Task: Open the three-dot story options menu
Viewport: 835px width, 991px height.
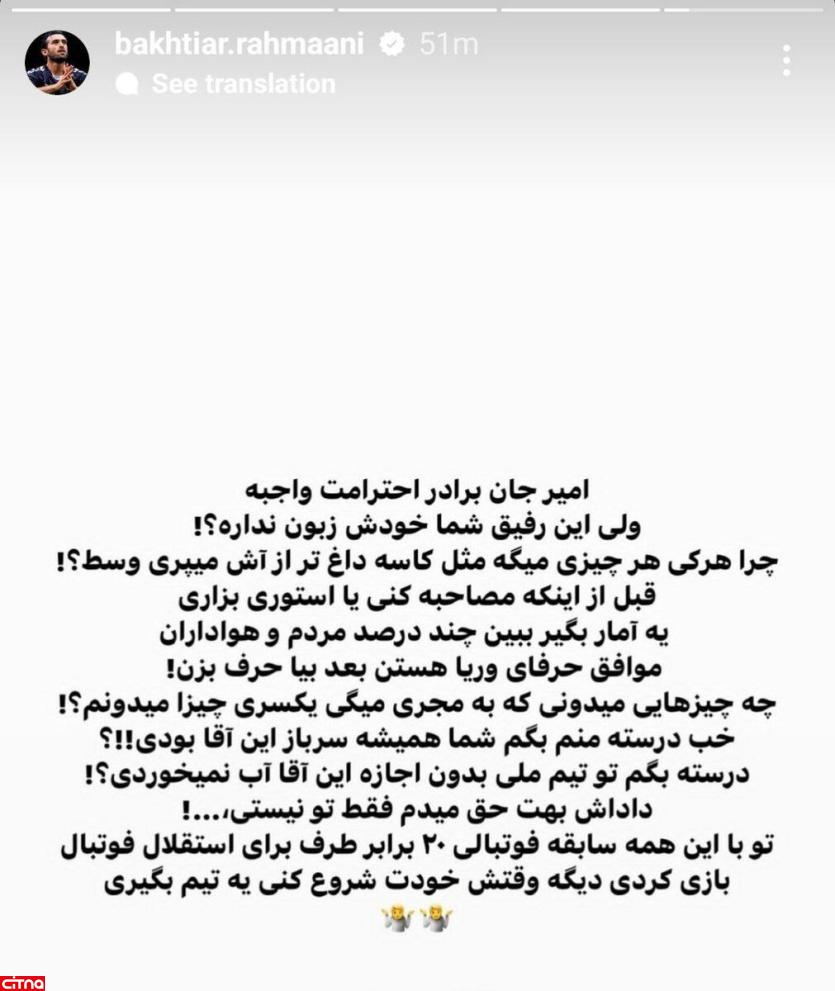Action: pos(787,60)
